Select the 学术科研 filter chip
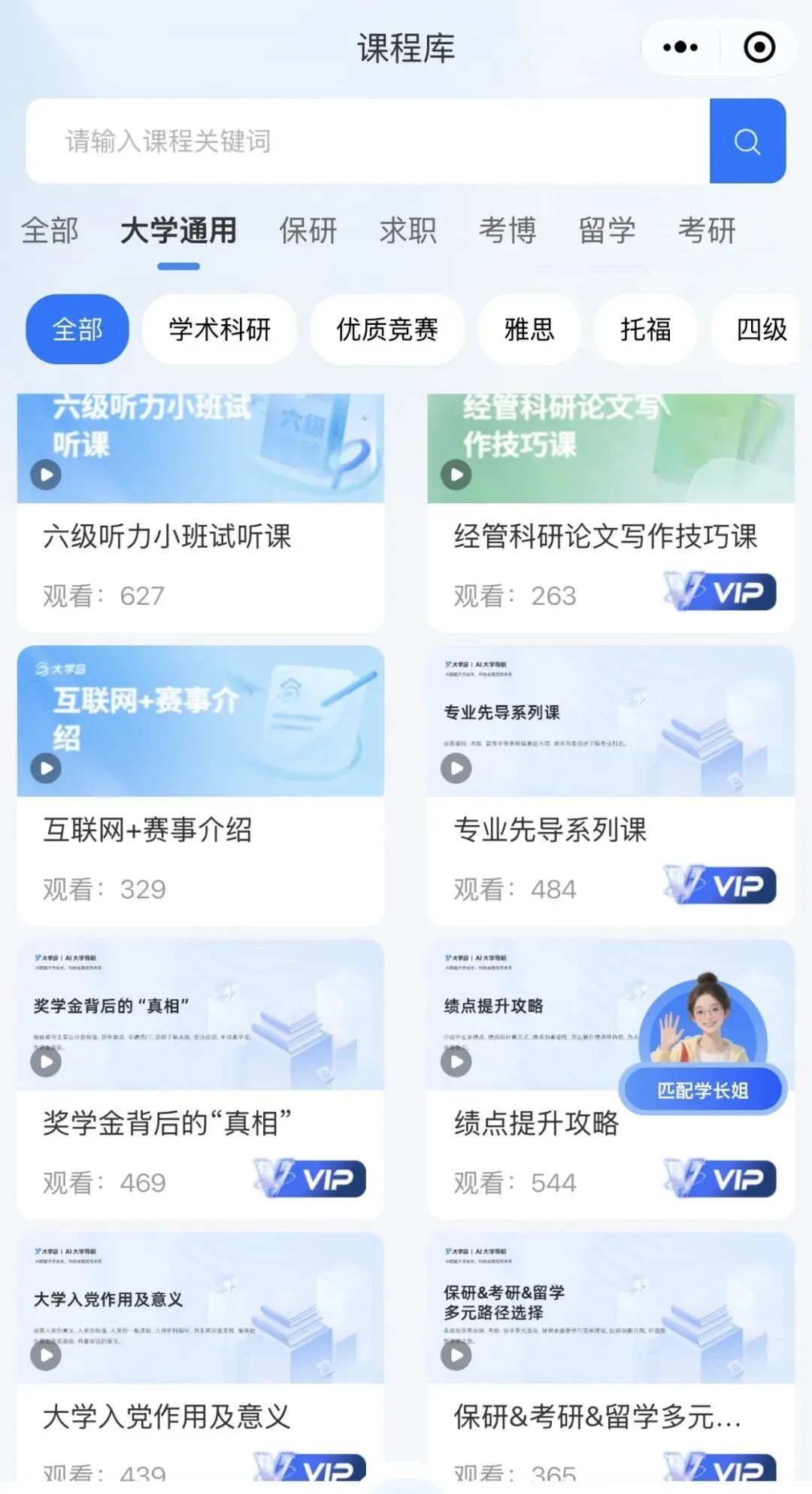Screen dimensions: 812x1494 220,329
